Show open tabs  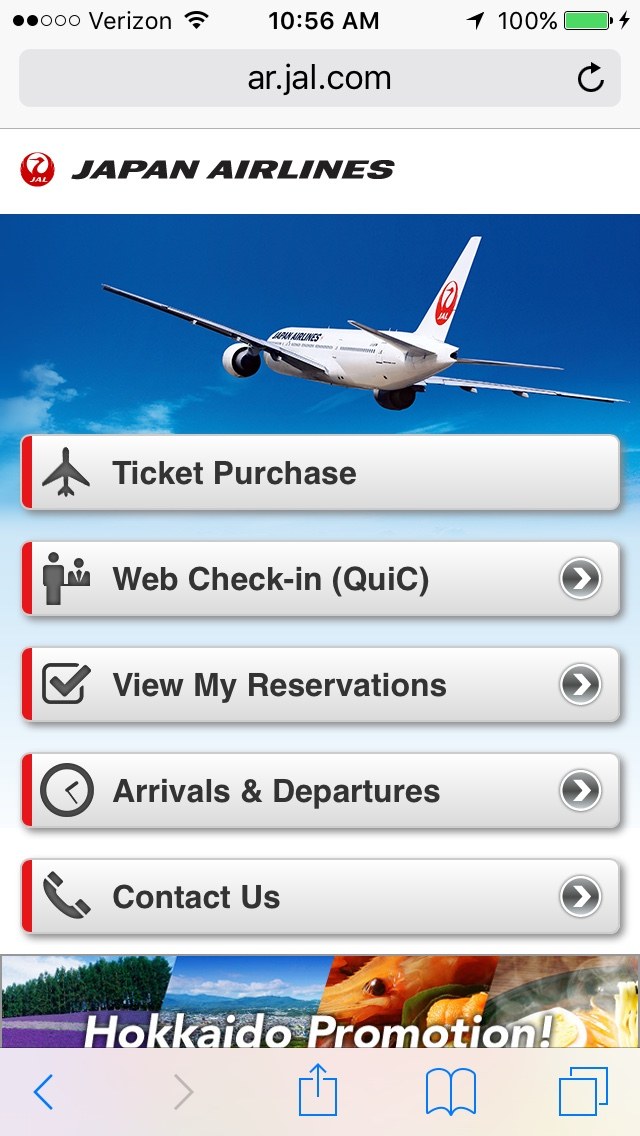(583, 1093)
